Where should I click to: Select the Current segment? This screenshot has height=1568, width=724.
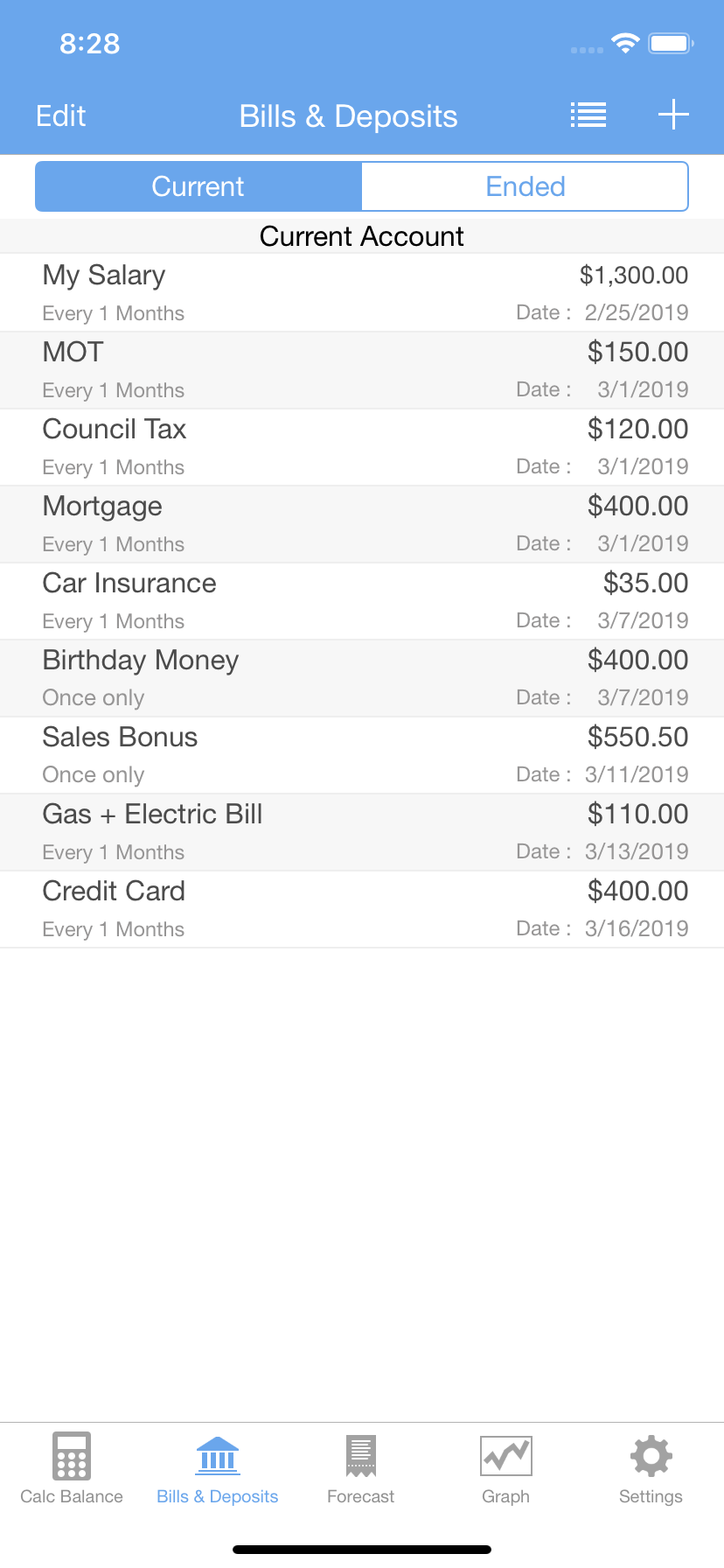pos(198,186)
